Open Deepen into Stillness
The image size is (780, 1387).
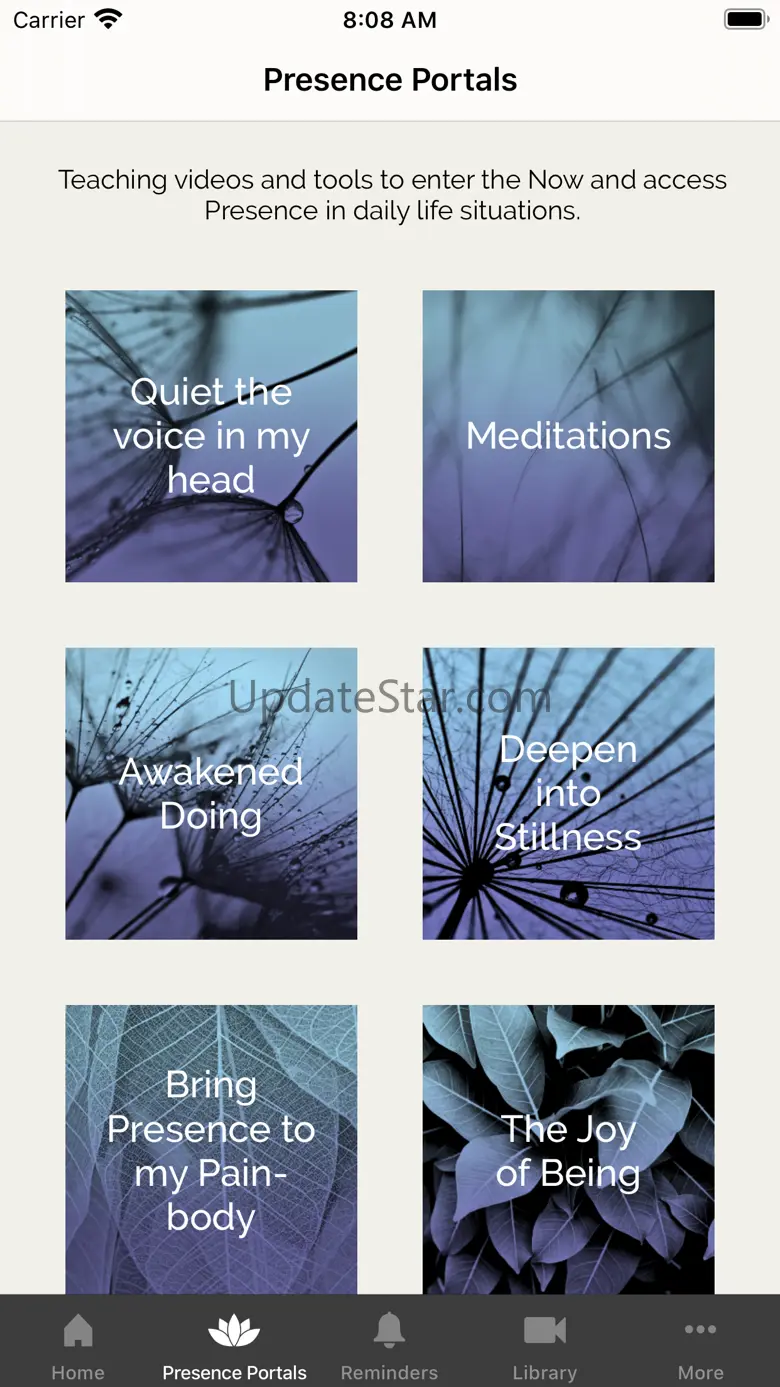pos(568,793)
